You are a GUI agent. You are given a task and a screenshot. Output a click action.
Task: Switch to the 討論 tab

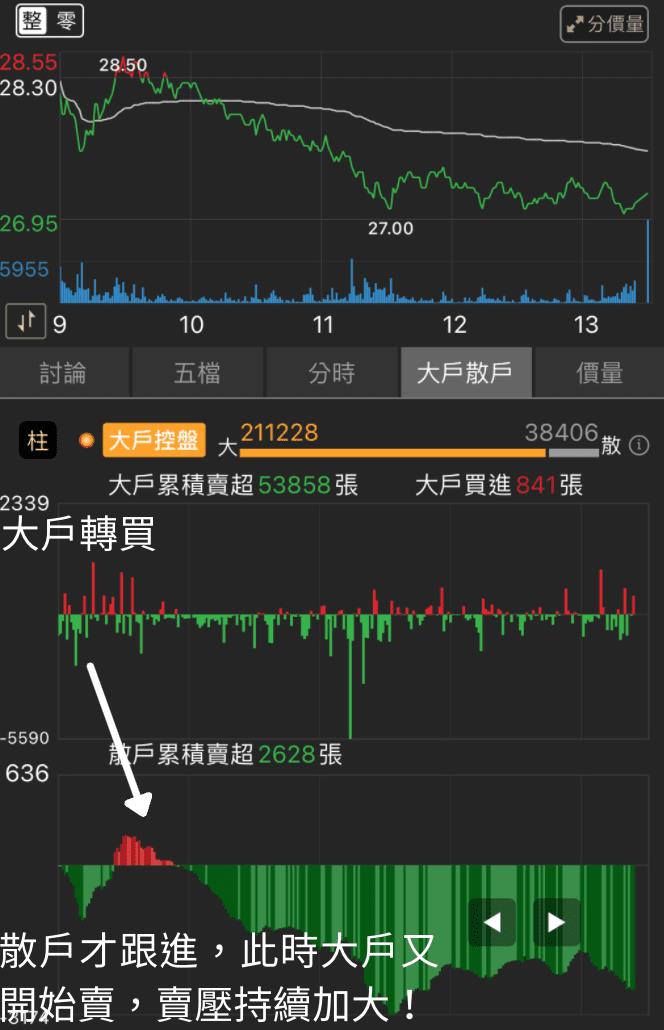[x=64, y=373]
